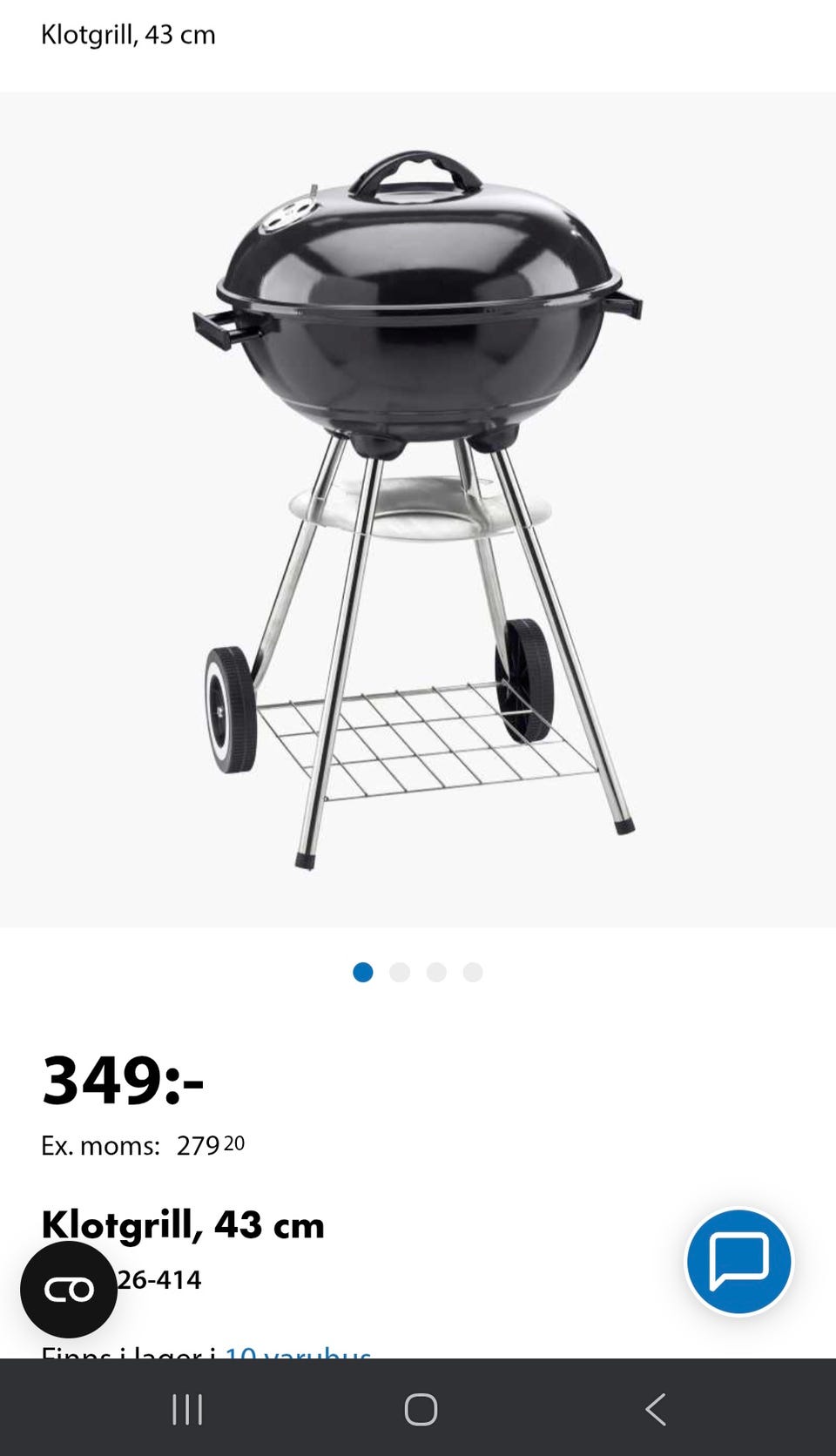
Task: Tap the black floating link icon button
Action: pos(69,1290)
